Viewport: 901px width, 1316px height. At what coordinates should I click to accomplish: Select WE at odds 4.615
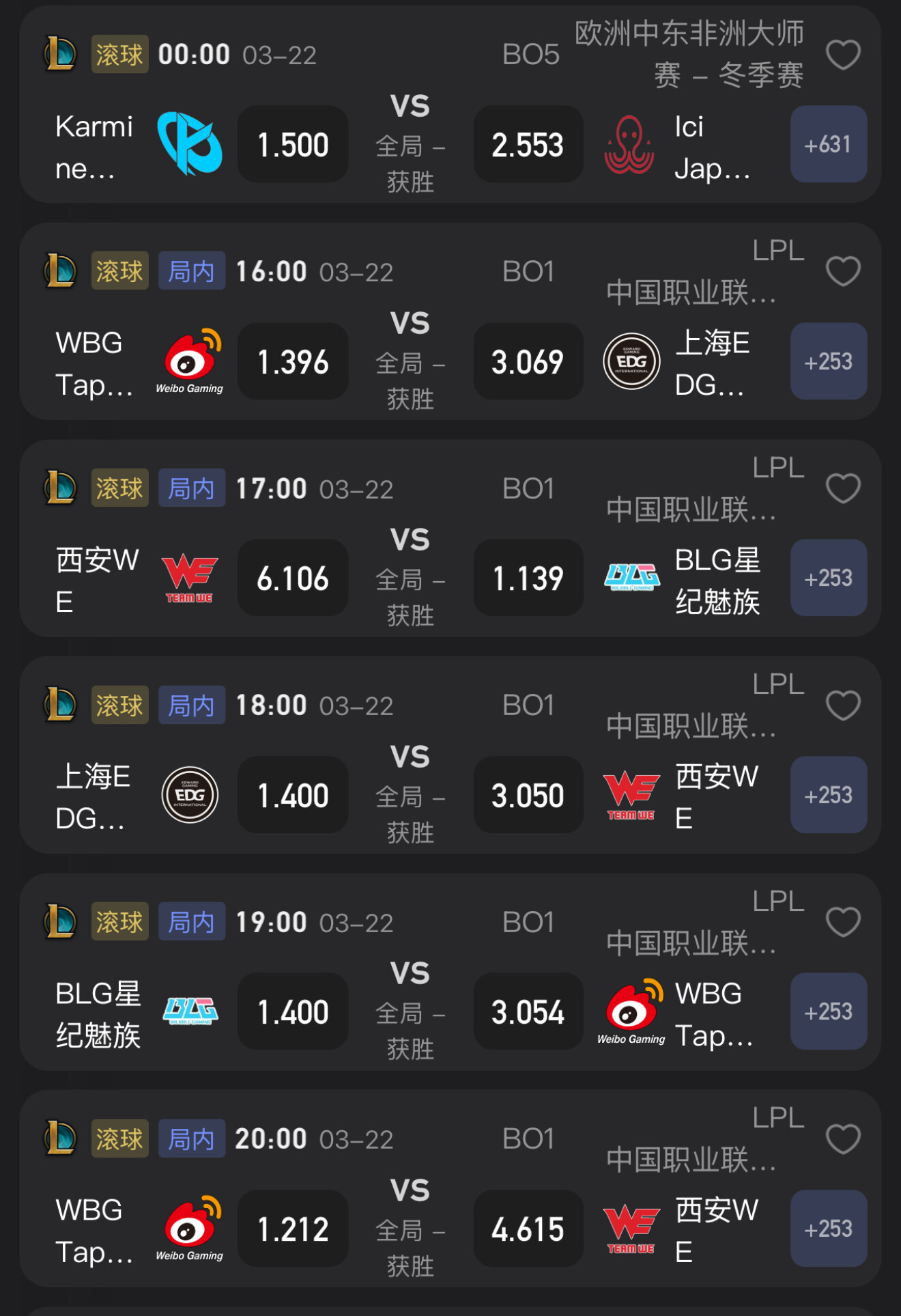coord(528,1229)
